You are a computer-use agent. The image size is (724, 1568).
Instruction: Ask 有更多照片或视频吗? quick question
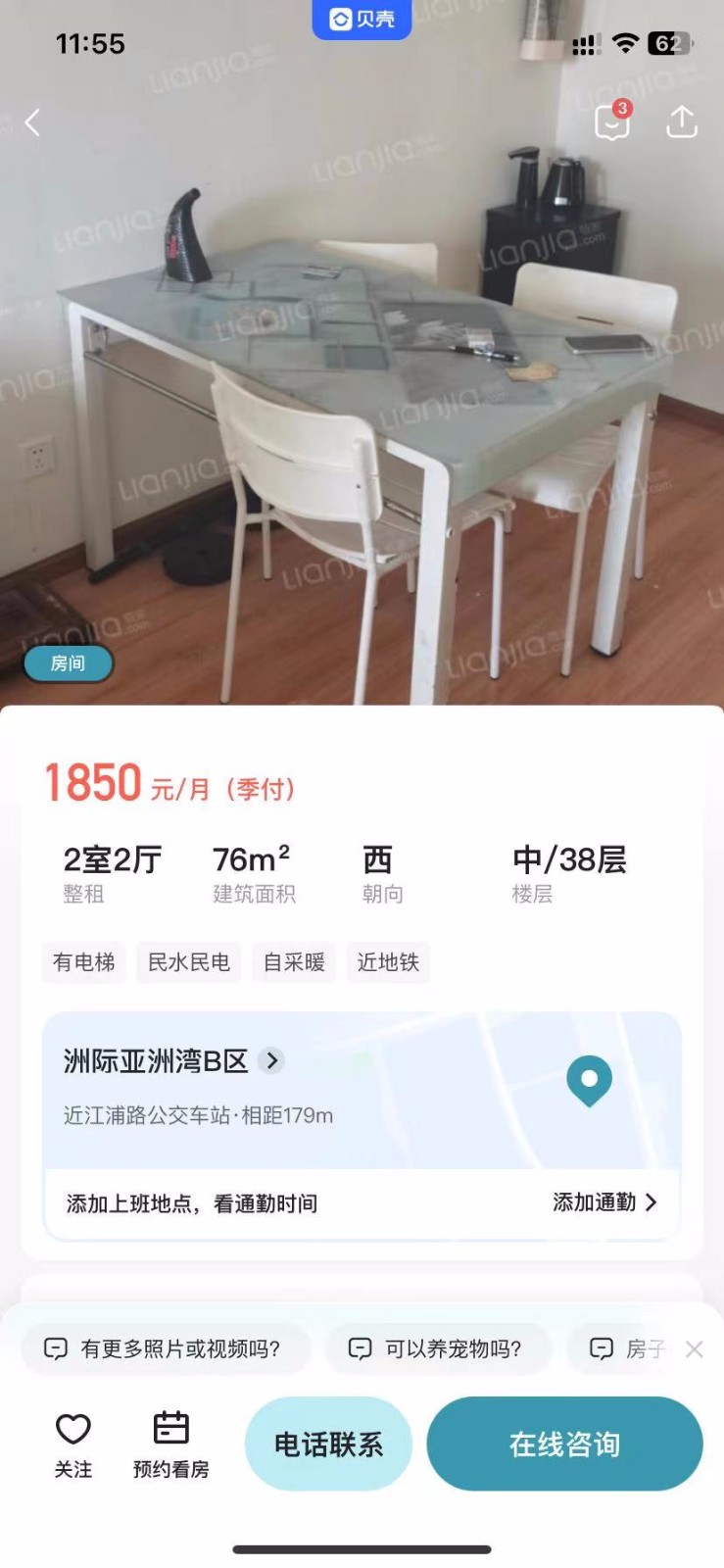pyautogui.click(x=166, y=1349)
